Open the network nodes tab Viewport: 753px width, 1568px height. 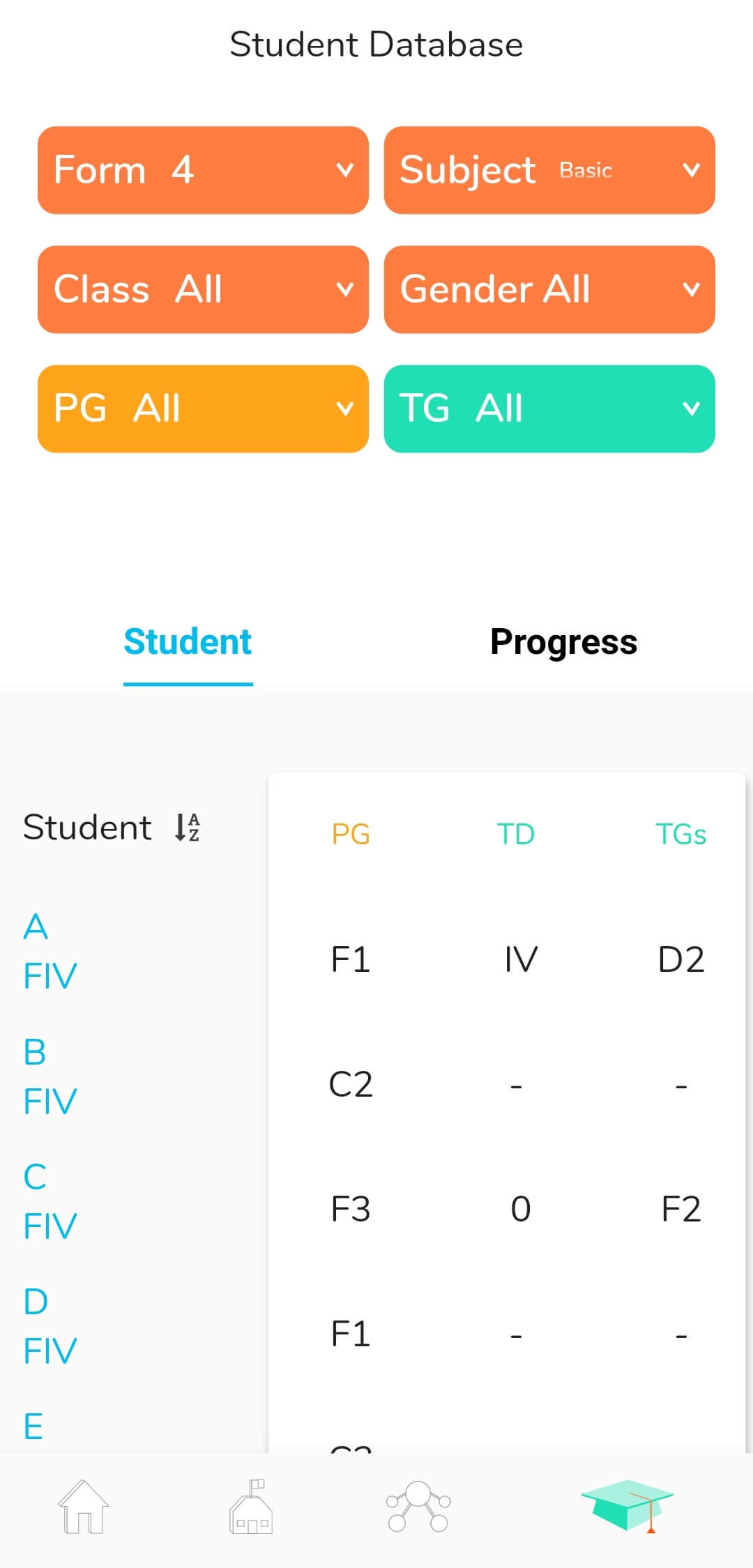click(418, 1506)
